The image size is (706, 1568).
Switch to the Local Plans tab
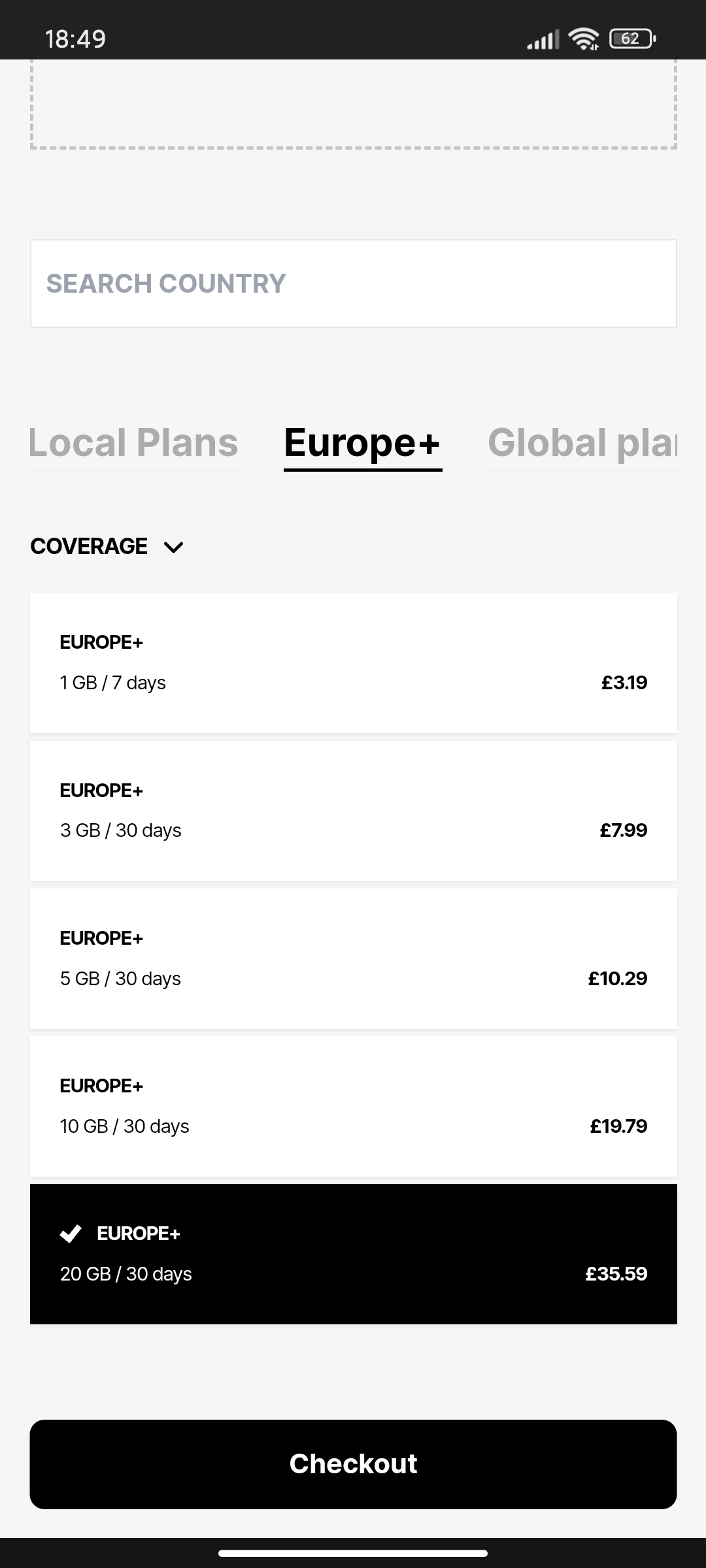point(133,443)
